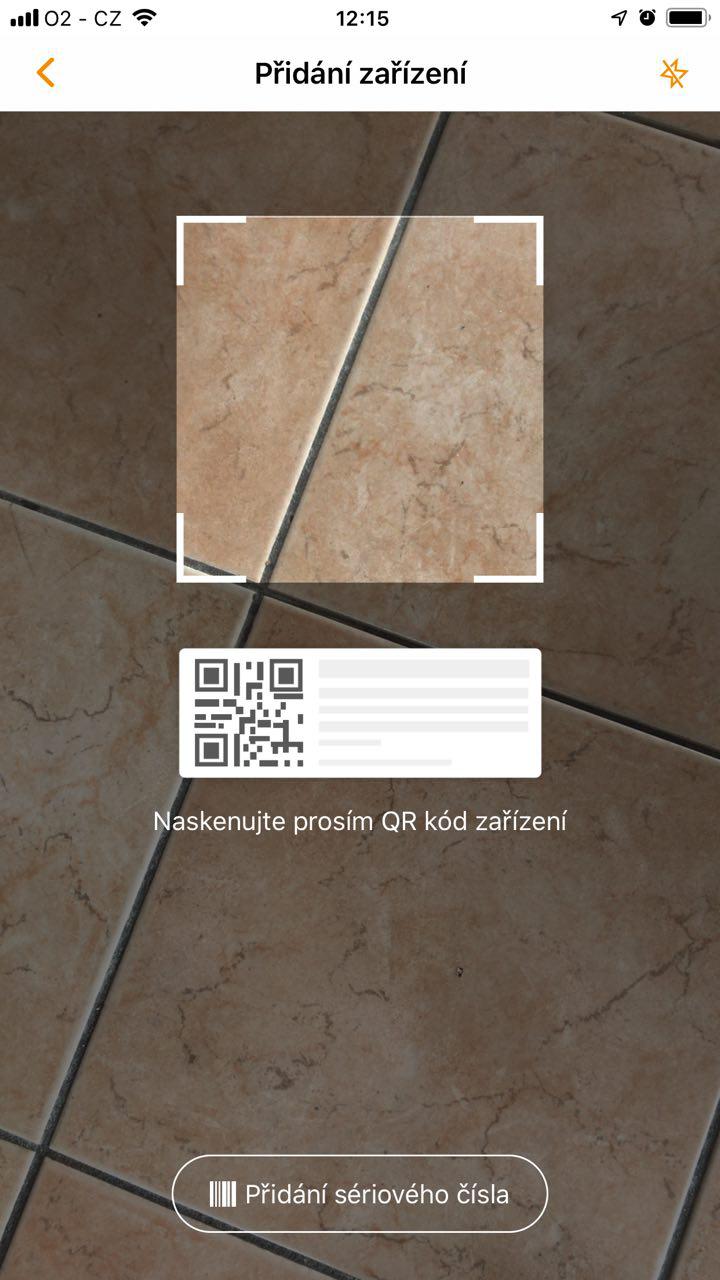Go back from Přidání zařízení screen
Image resolution: width=720 pixels, height=1280 pixels.
(x=45, y=73)
